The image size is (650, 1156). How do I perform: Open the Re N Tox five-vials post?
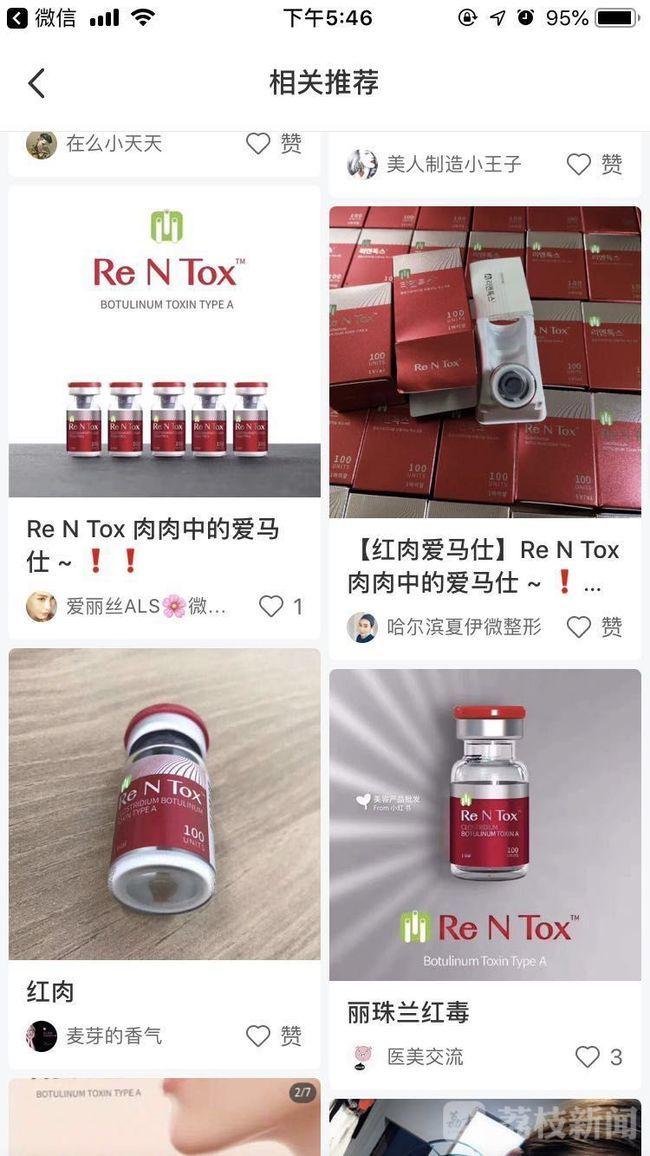[x=165, y=342]
